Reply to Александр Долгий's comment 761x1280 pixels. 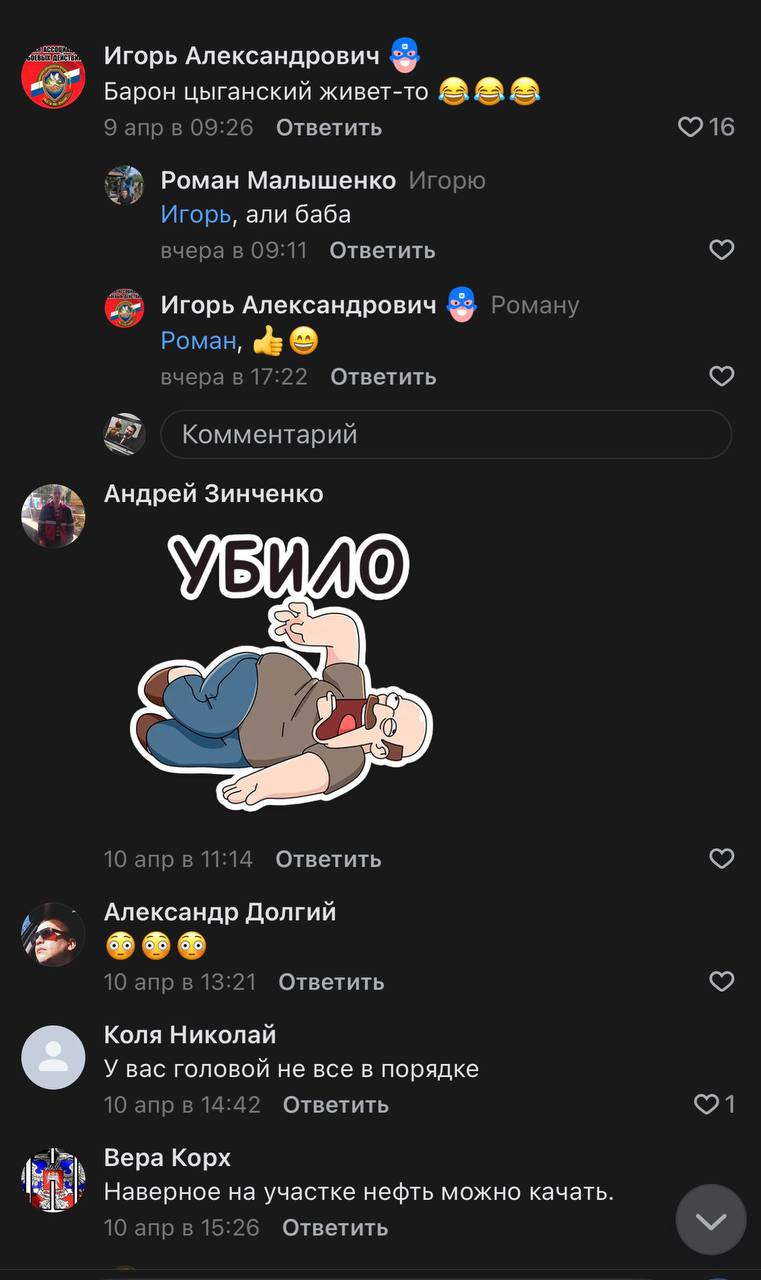tap(331, 983)
